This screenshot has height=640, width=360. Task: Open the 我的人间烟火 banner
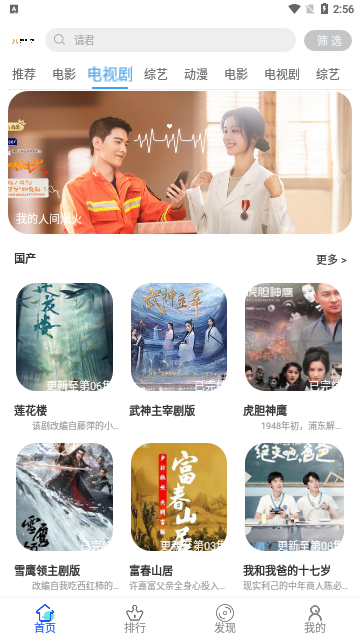[x=180, y=162]
